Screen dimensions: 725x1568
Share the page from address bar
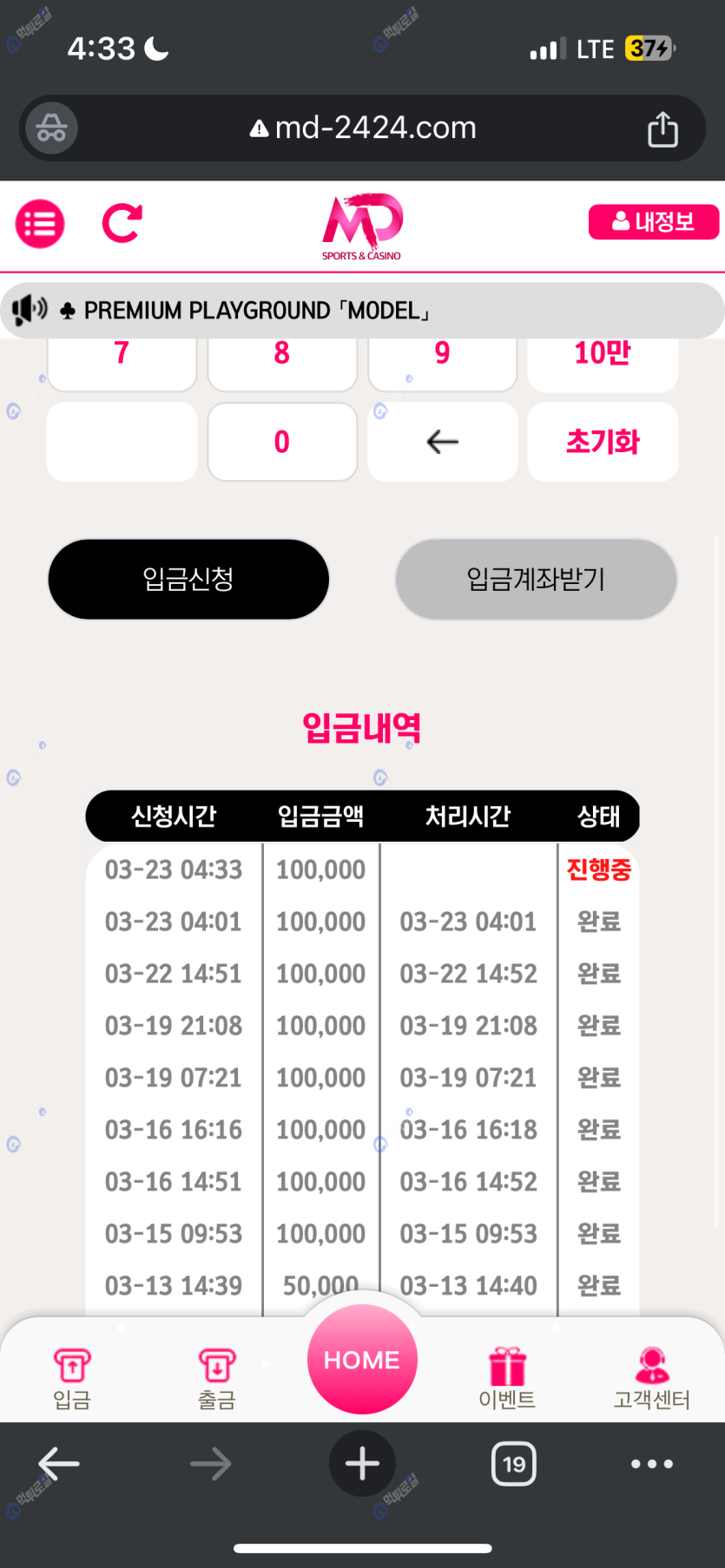662,129
